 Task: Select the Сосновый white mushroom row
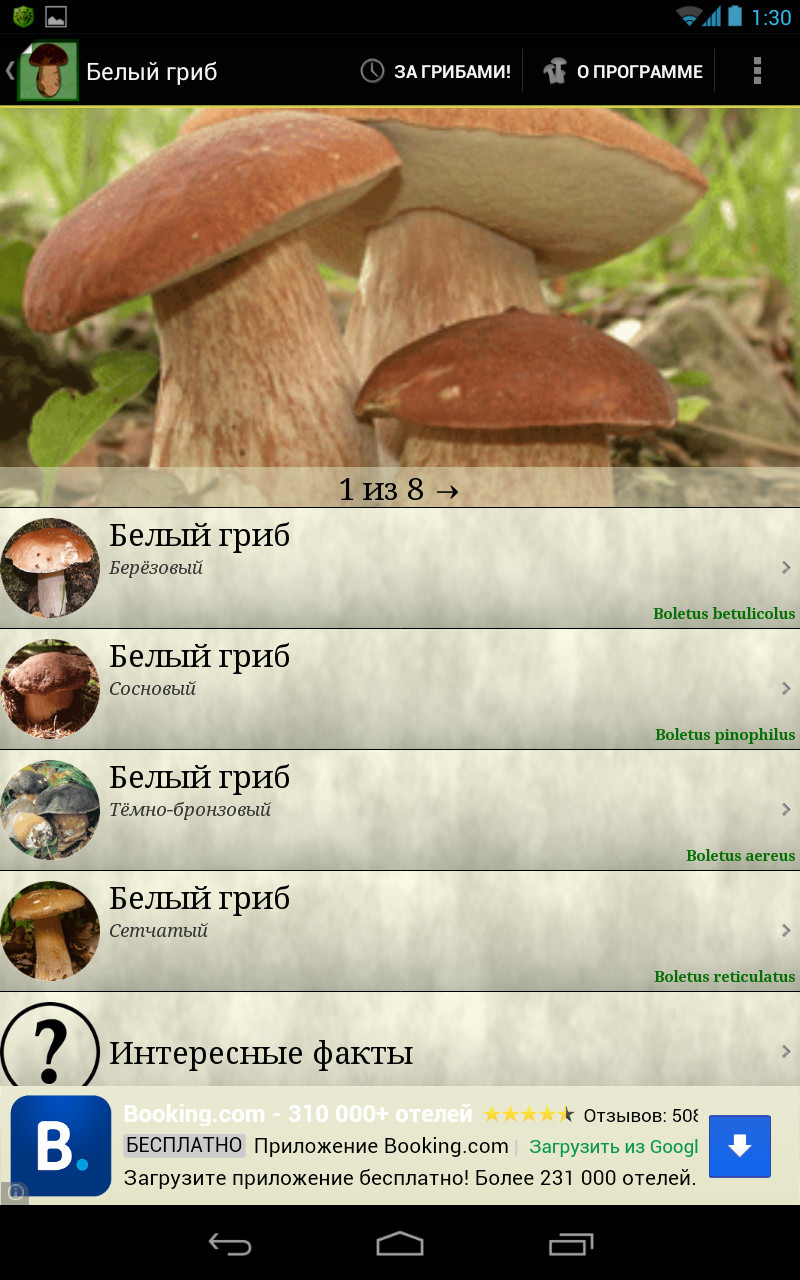tap(400, 689)
